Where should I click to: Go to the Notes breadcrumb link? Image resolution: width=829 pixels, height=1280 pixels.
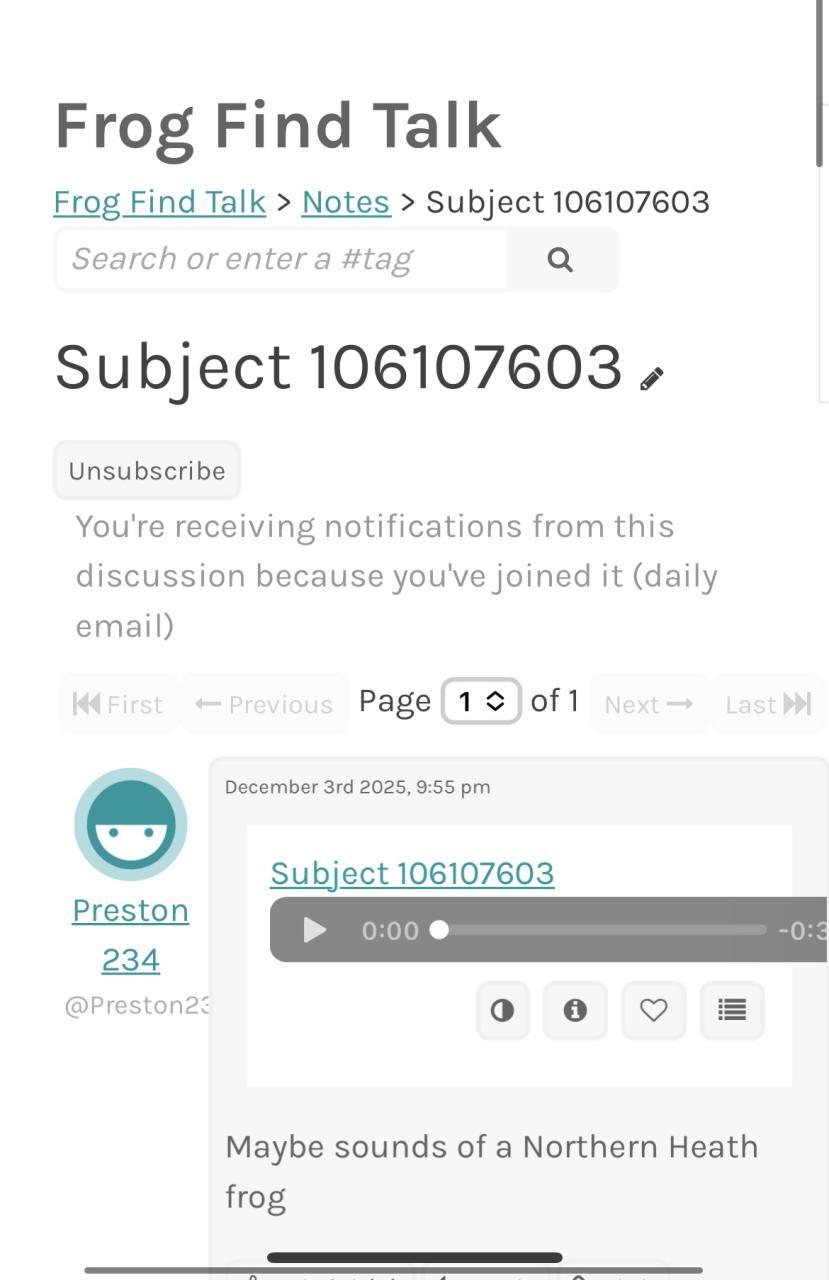click(345, 202)
